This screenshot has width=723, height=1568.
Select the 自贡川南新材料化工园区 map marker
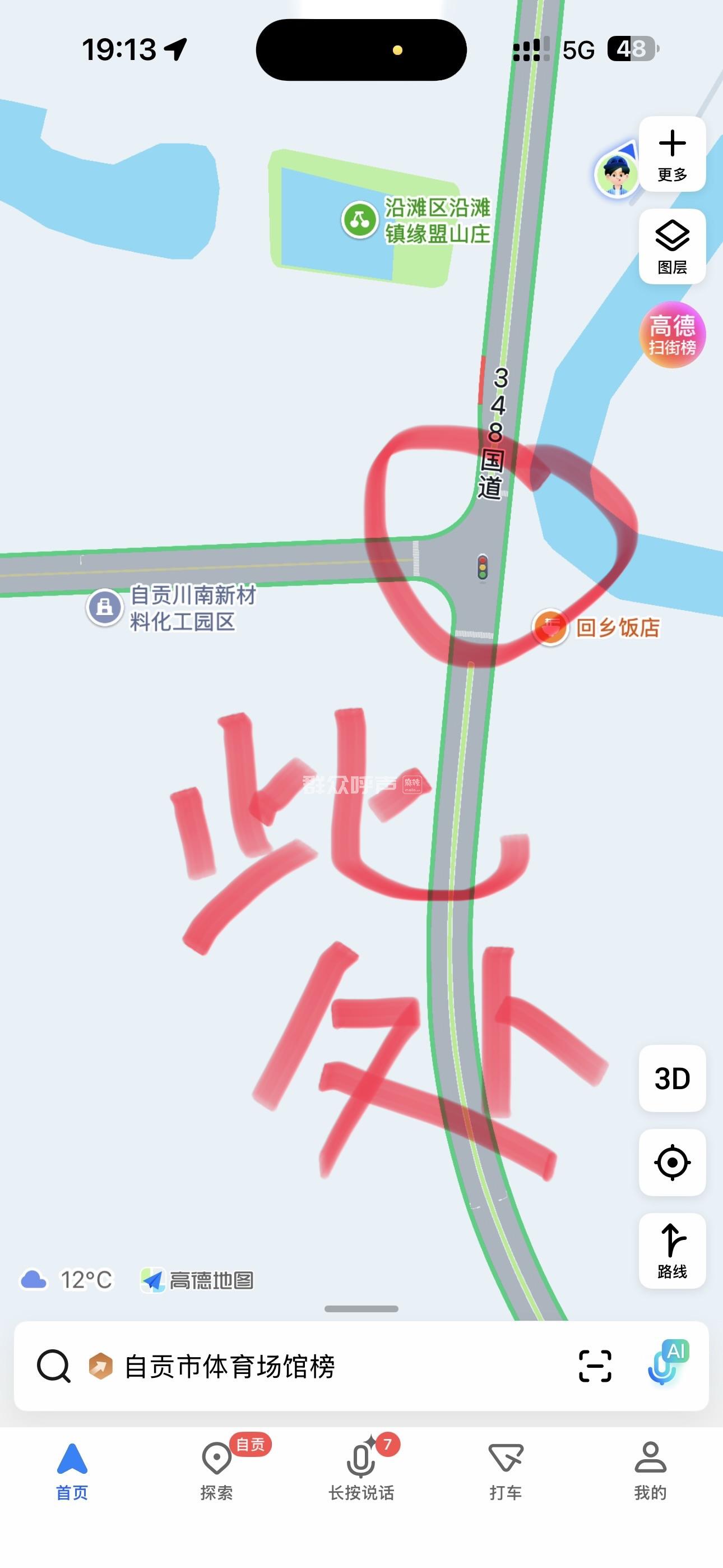[105, 607]
